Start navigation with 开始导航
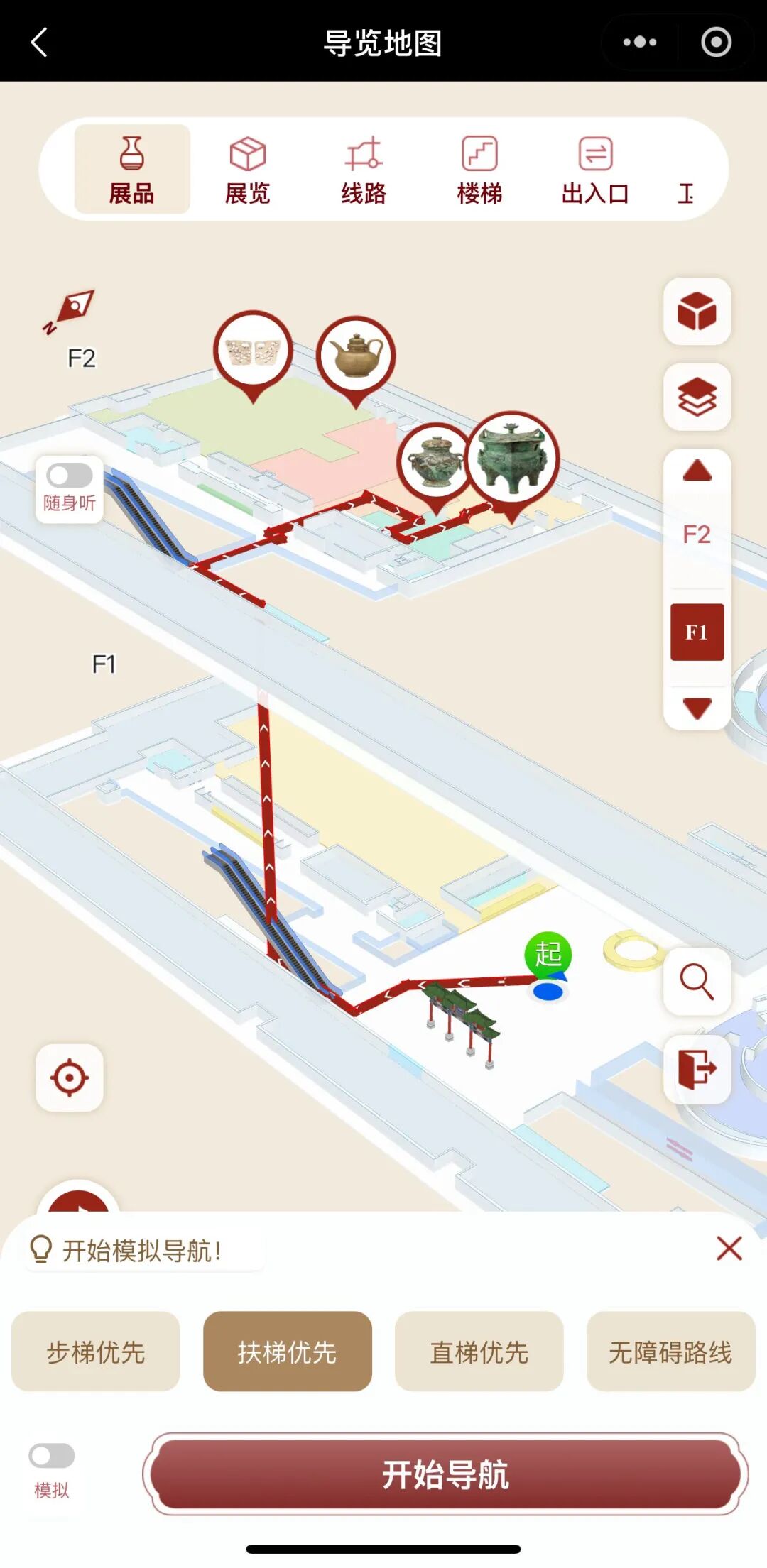The height and width of the screenshot is (1568, 767). pos(445,1474)
